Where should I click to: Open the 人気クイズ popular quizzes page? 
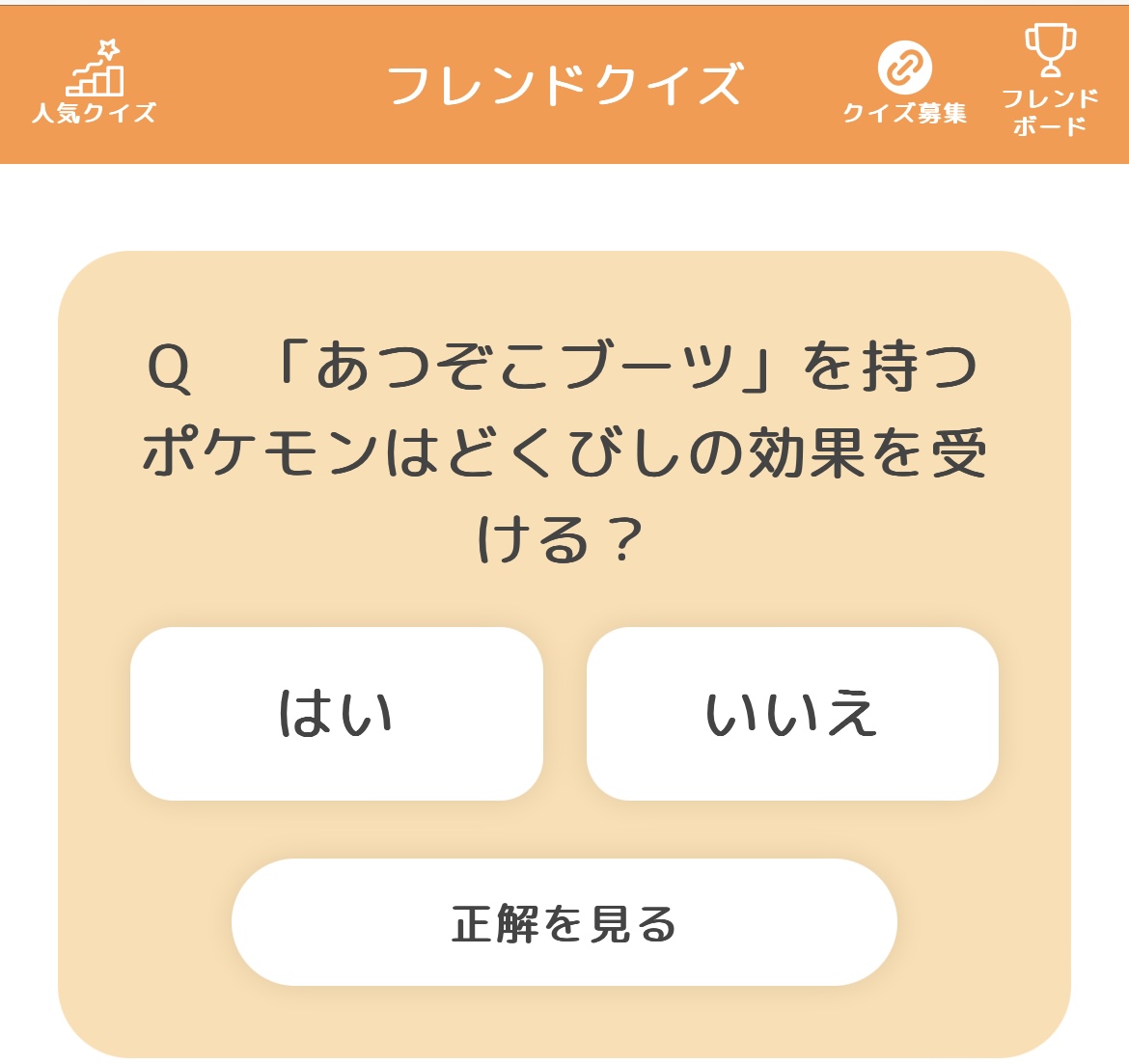(94, 83)
